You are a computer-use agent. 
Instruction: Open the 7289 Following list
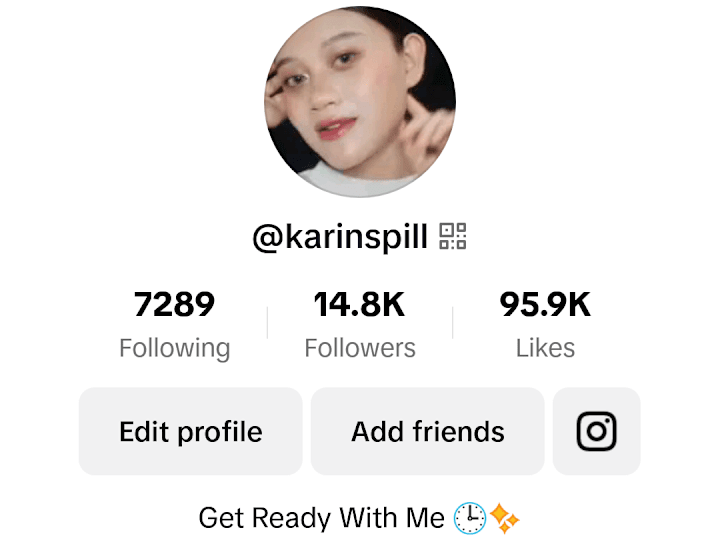[175, 324]
